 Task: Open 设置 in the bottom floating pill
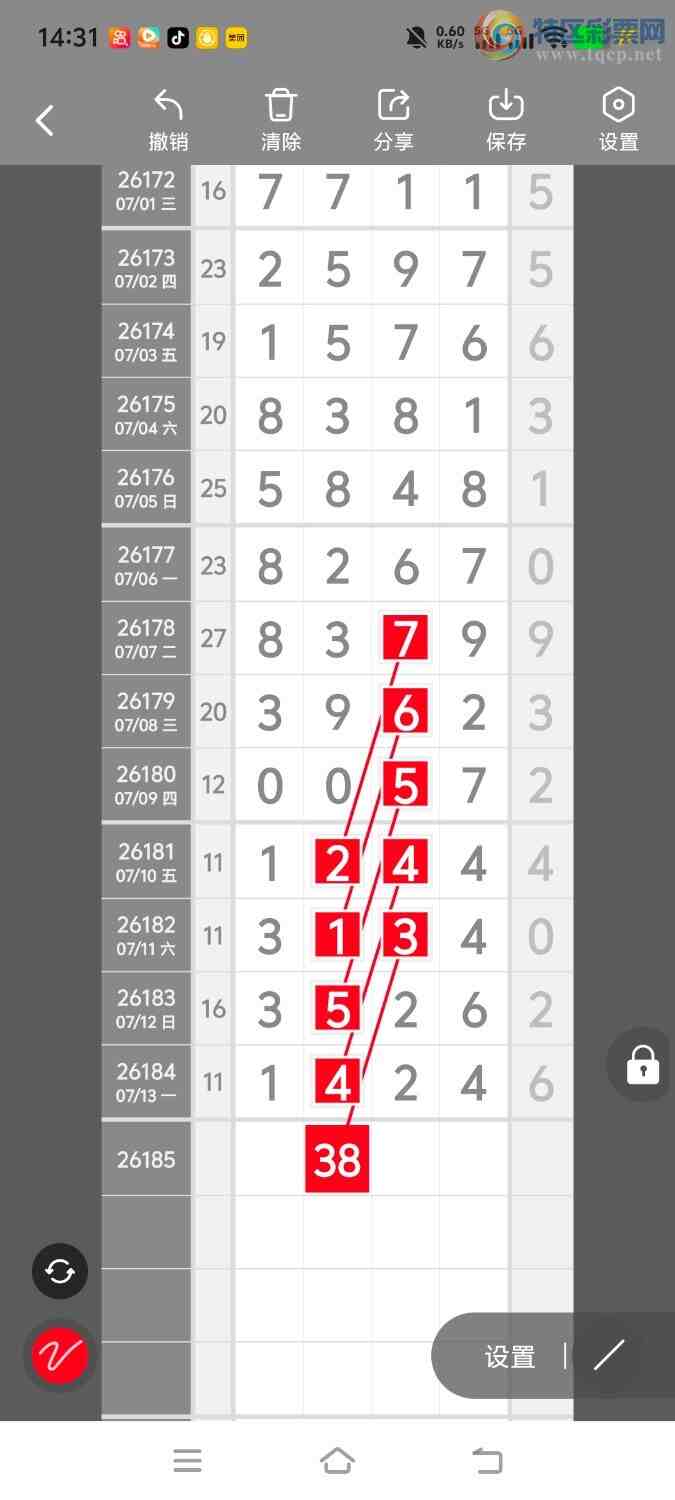pos(510,1356)
